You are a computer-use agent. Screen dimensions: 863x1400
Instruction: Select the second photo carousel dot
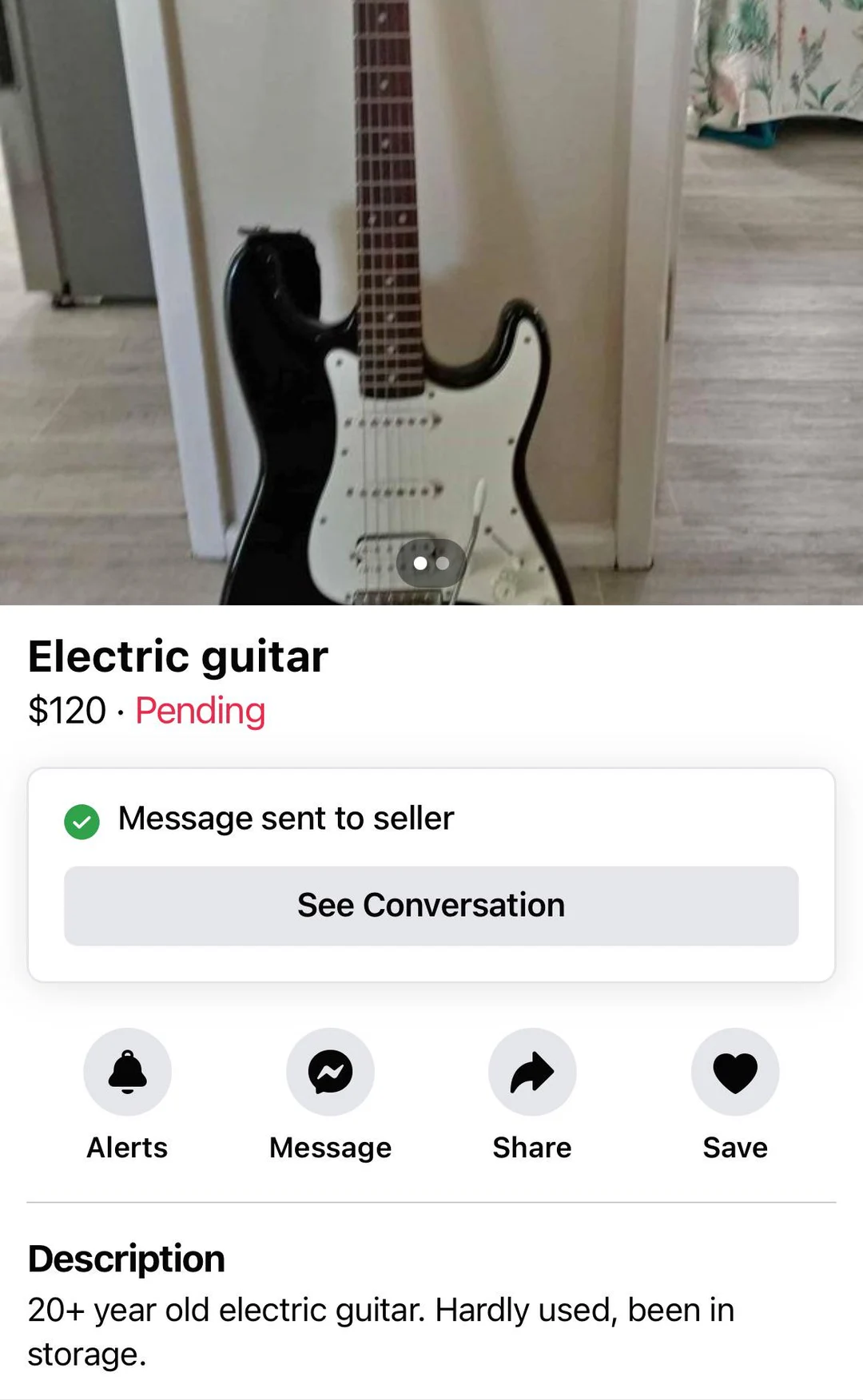[440, 563]
